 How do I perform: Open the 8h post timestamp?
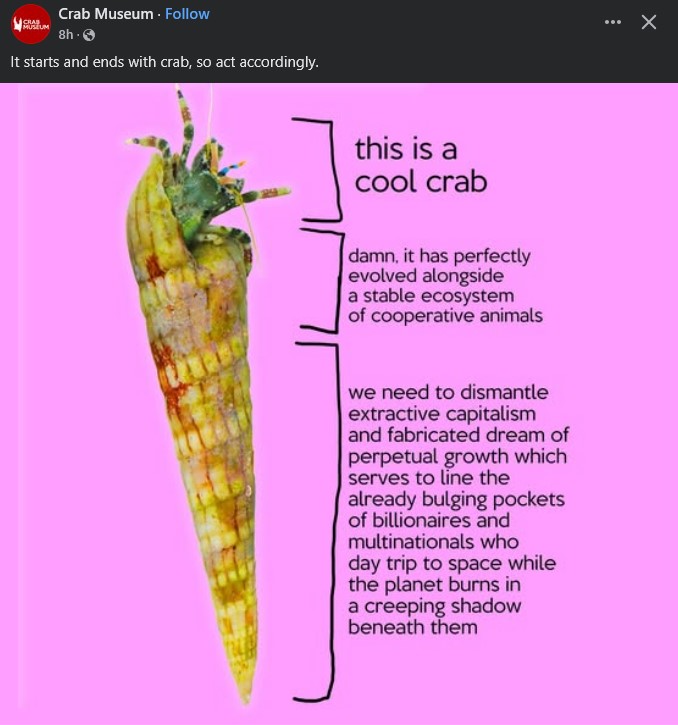pyautogui.click(x=65, y=35)
